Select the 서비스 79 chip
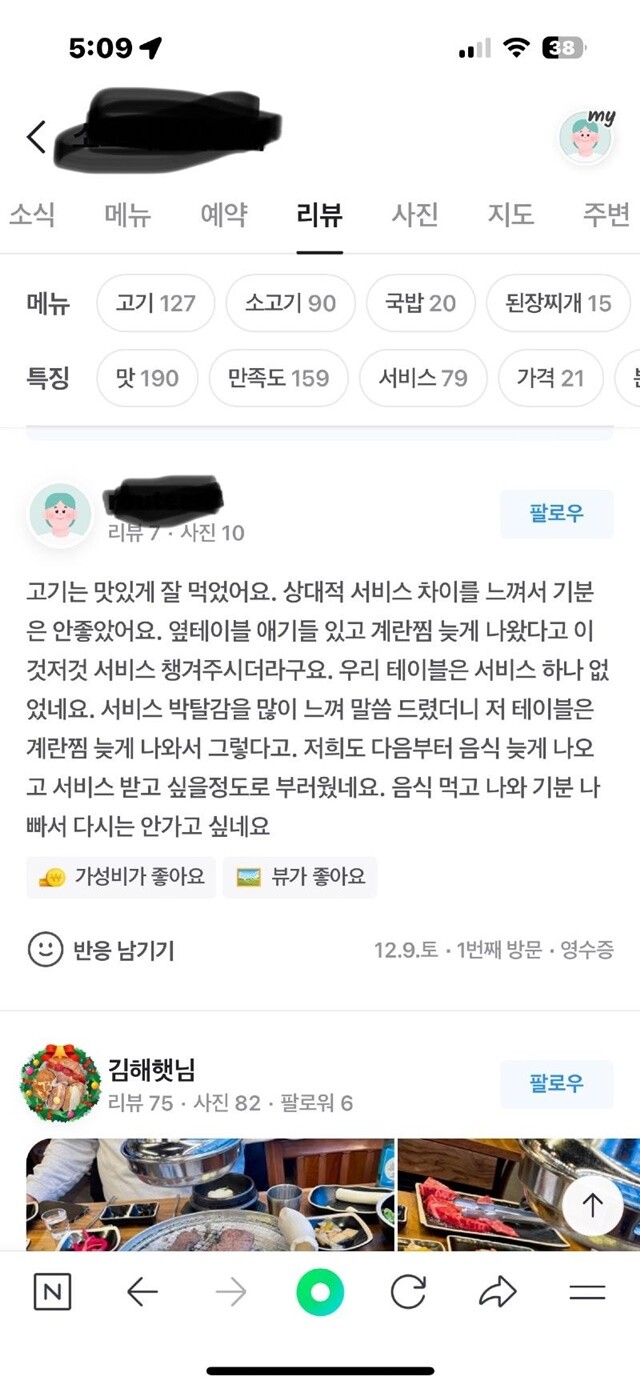The image size is (640, 1388). tap(423, 378)
